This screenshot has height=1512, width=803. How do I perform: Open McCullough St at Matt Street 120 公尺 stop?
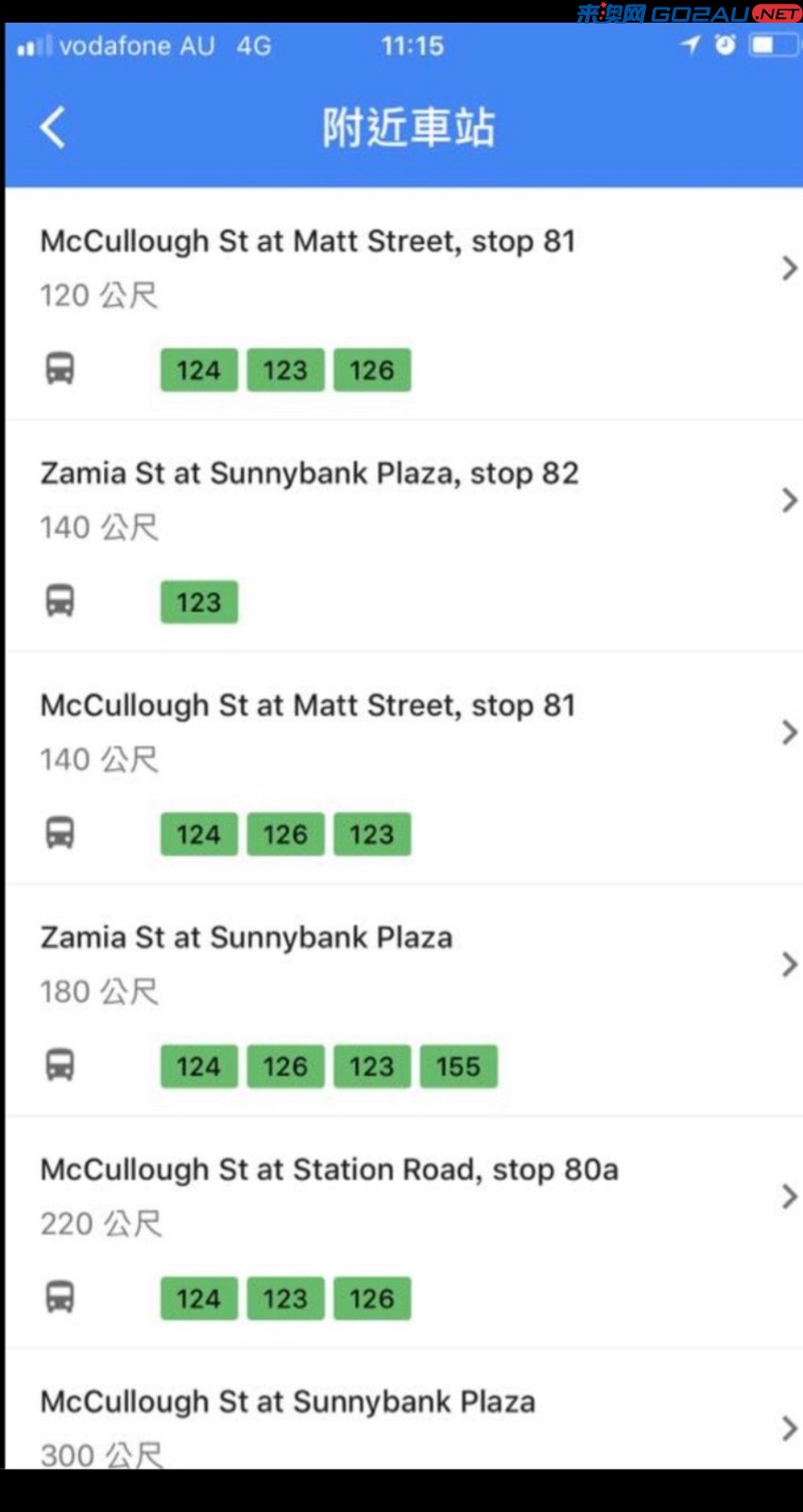[404, 303]
